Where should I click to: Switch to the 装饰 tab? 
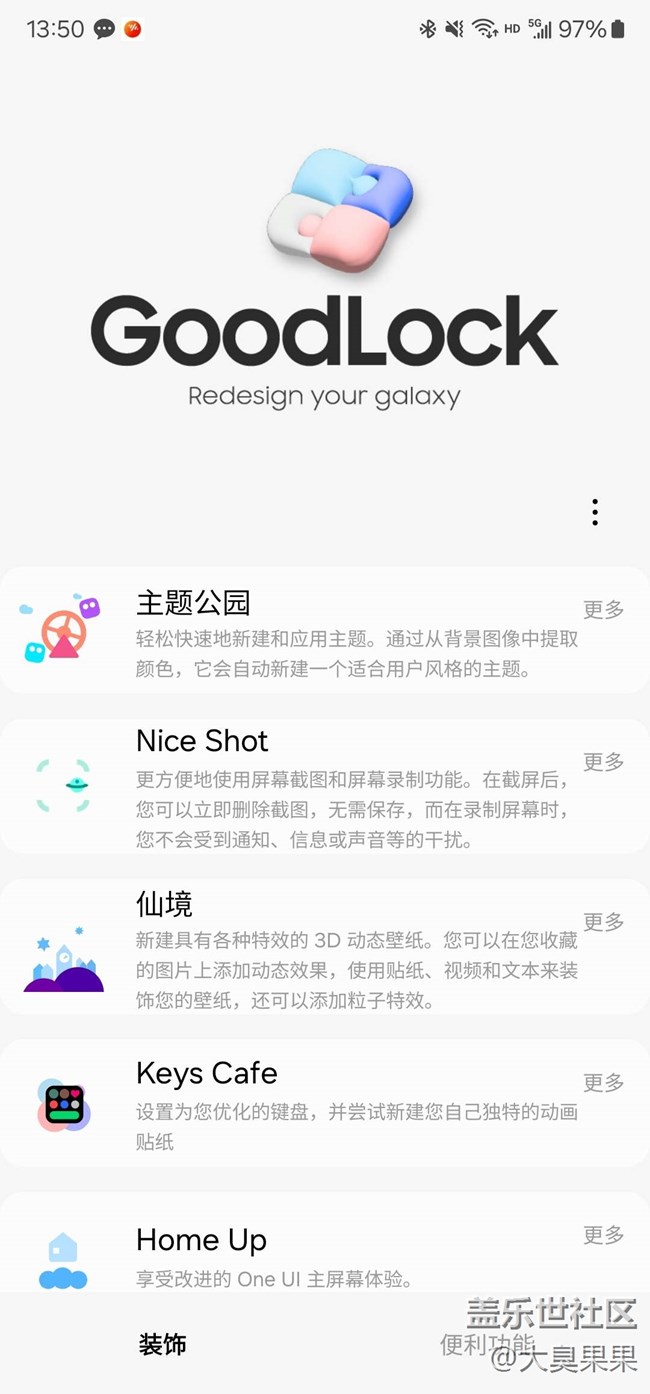162,1345
